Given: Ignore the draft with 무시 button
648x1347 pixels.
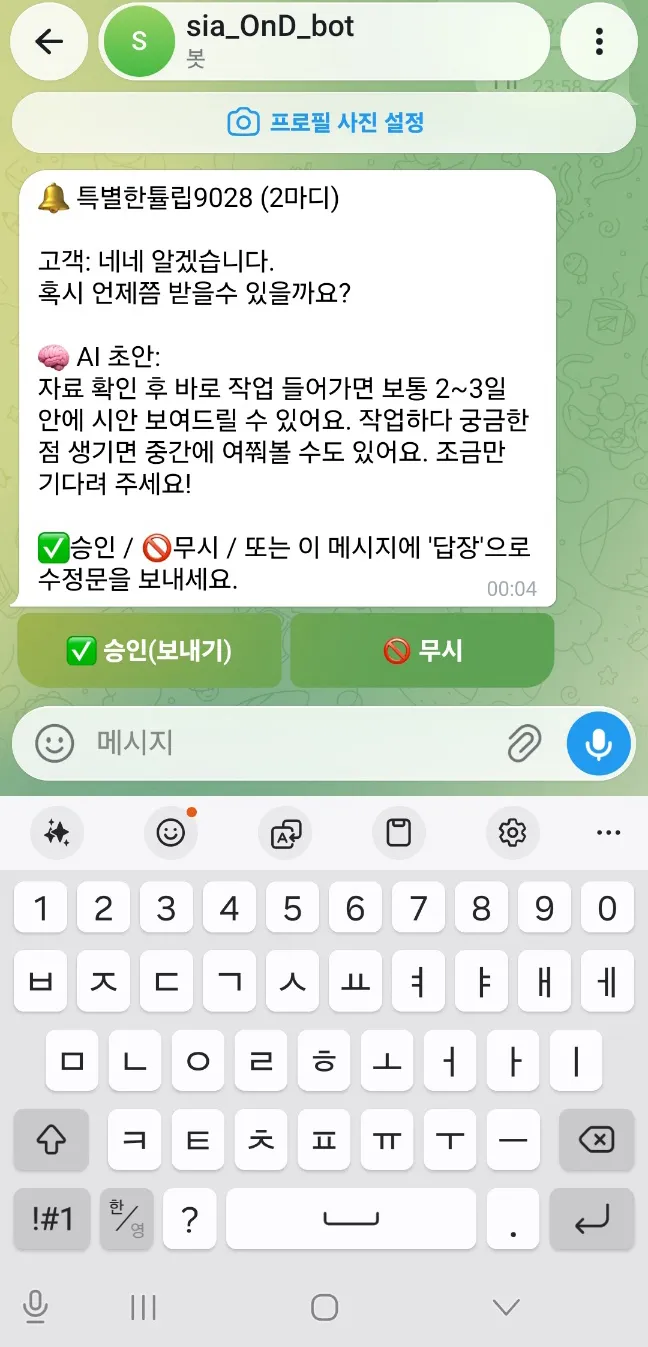Looking at the screenshot, I should pyautogui.click(x=422, y=651).
